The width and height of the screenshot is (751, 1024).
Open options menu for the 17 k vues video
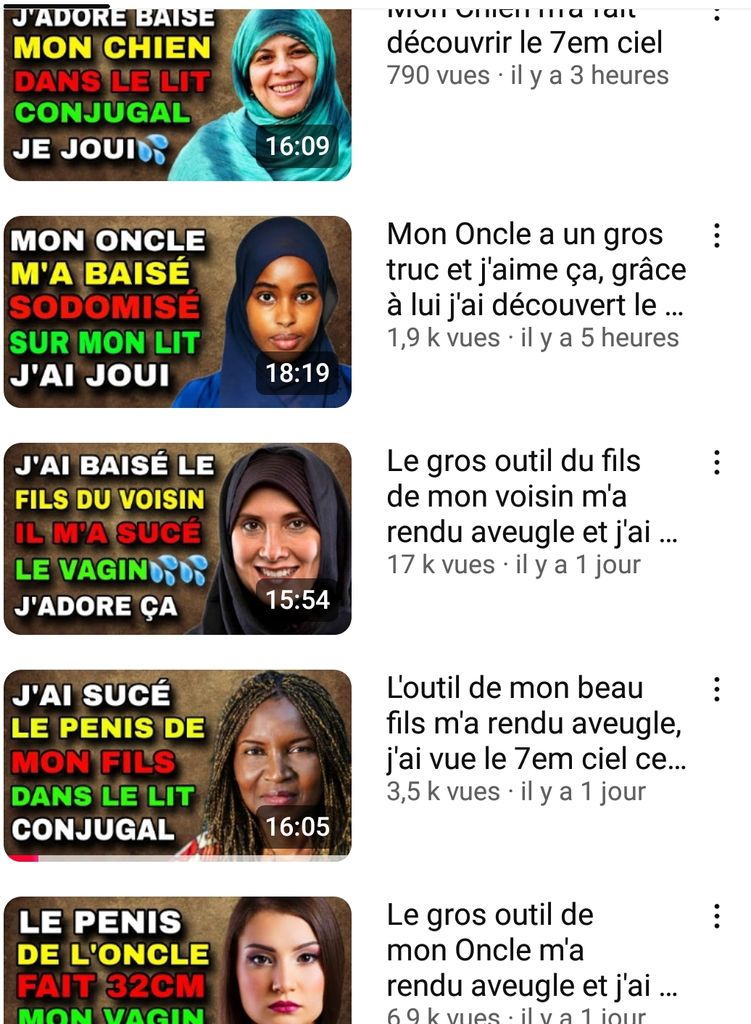tap(716, 462)
